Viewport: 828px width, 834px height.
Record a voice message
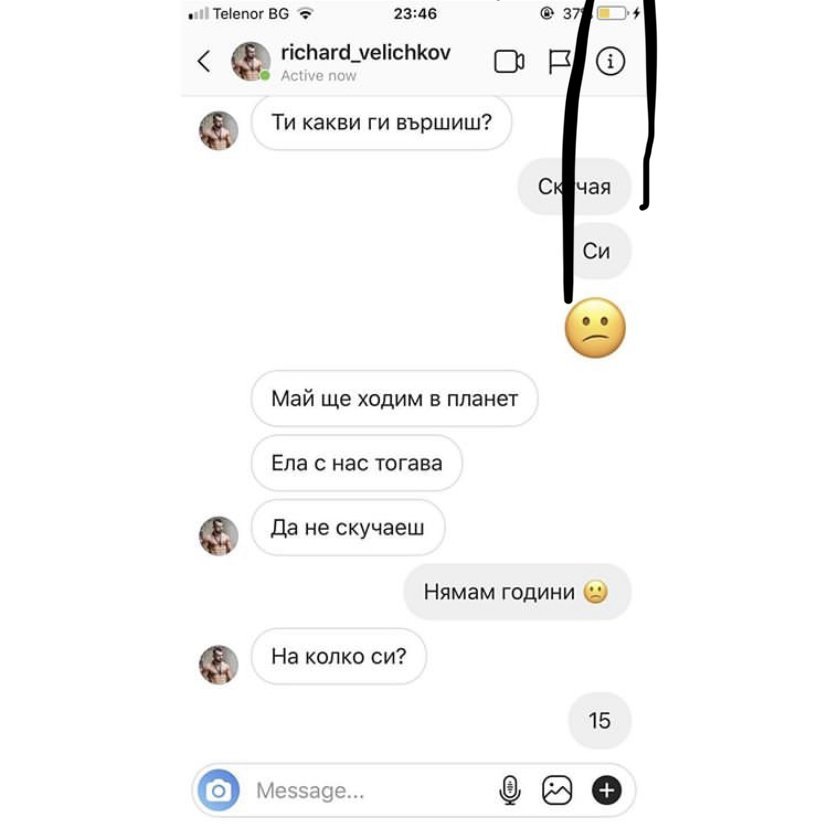[509, 790]
